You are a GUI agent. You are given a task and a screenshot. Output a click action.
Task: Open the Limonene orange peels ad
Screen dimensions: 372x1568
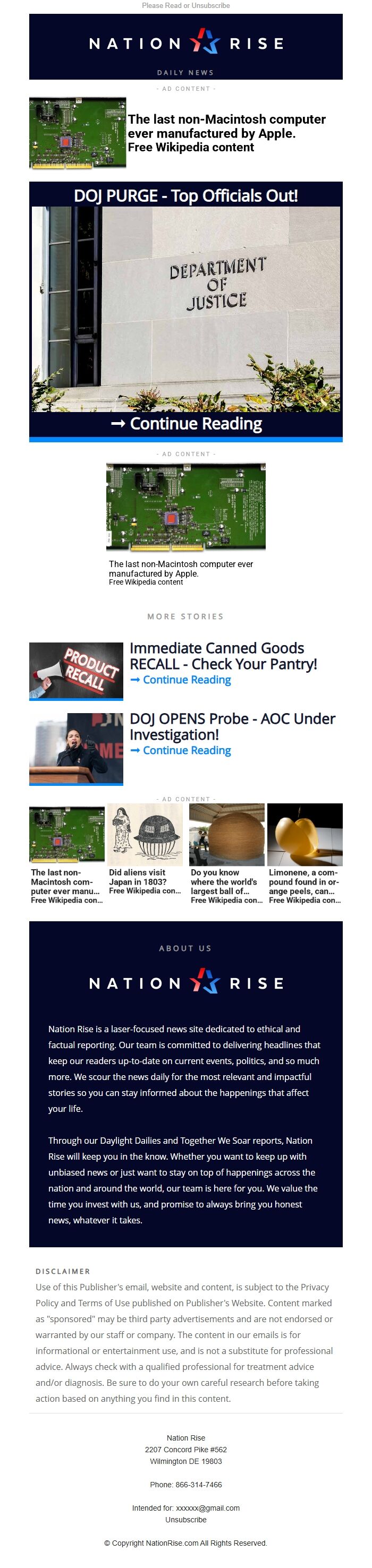305,850
